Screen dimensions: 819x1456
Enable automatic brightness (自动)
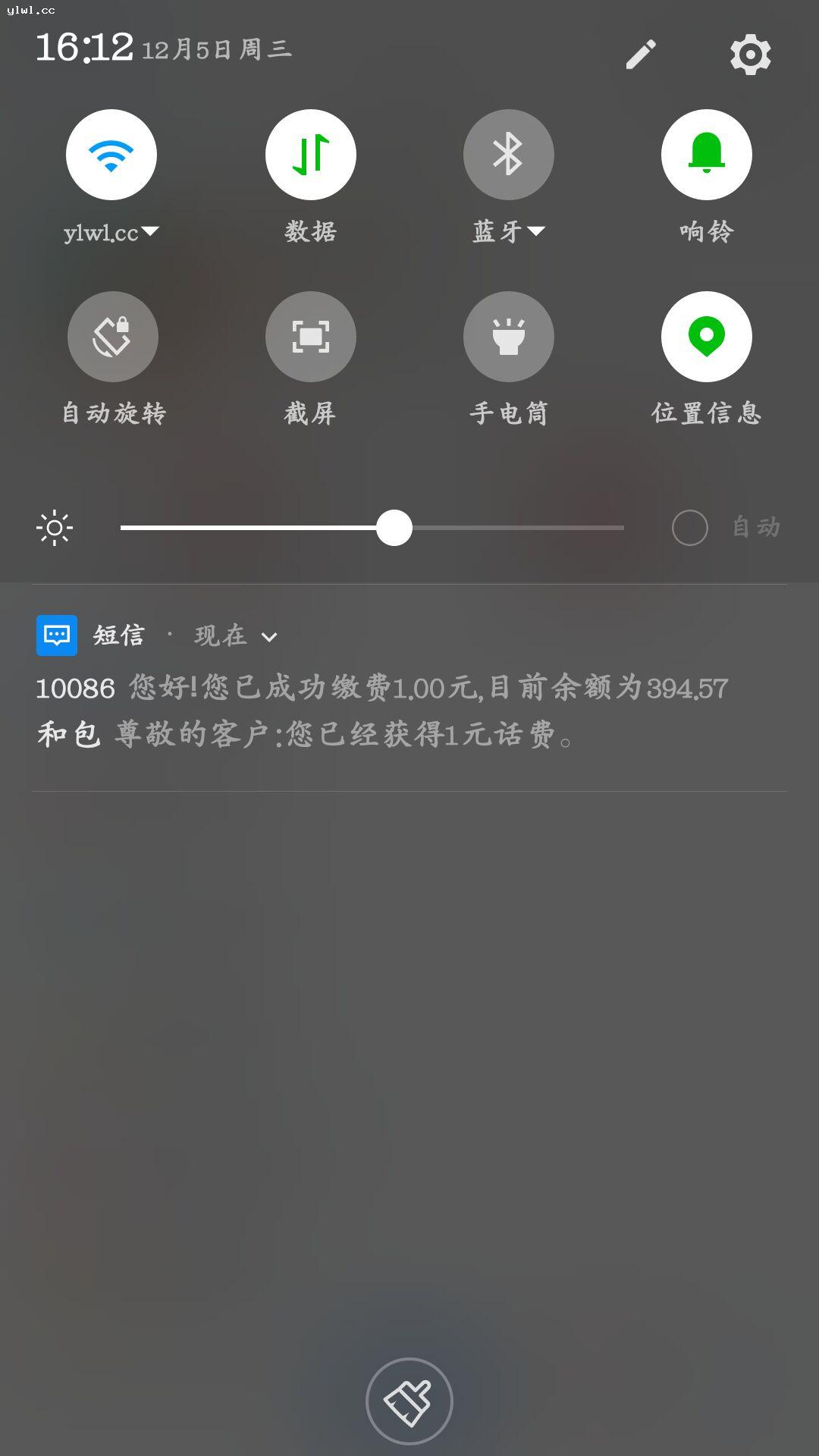coord(690,528)
